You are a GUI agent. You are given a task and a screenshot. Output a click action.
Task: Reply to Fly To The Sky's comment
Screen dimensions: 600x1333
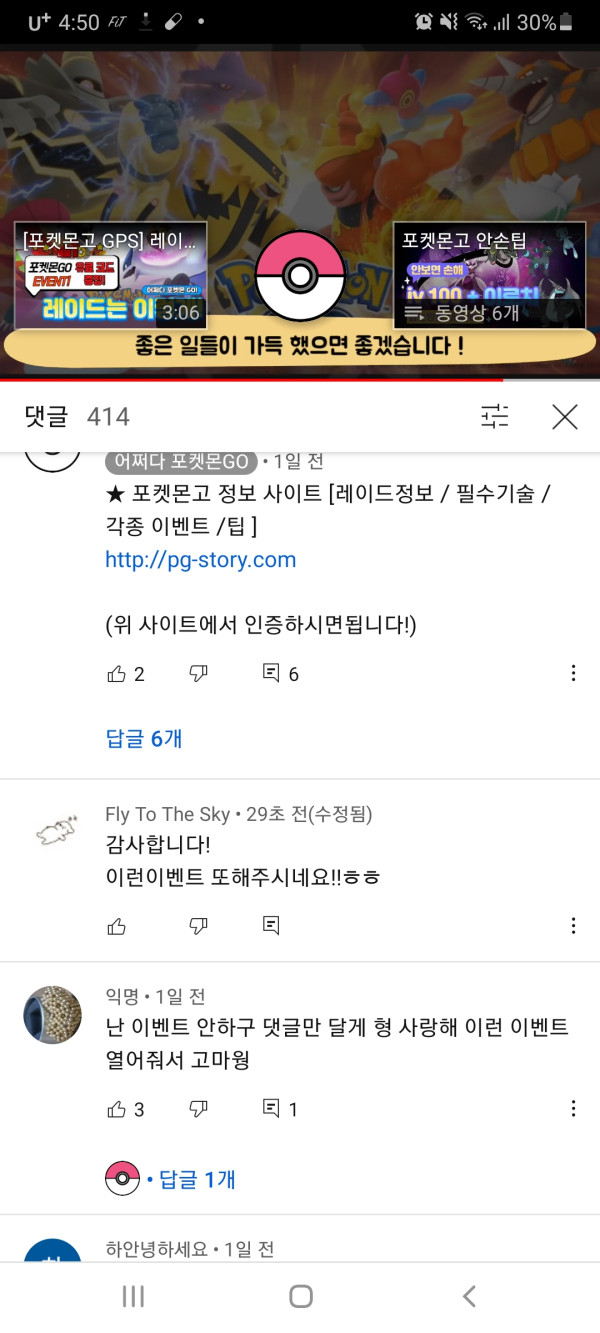pos(271,925)
